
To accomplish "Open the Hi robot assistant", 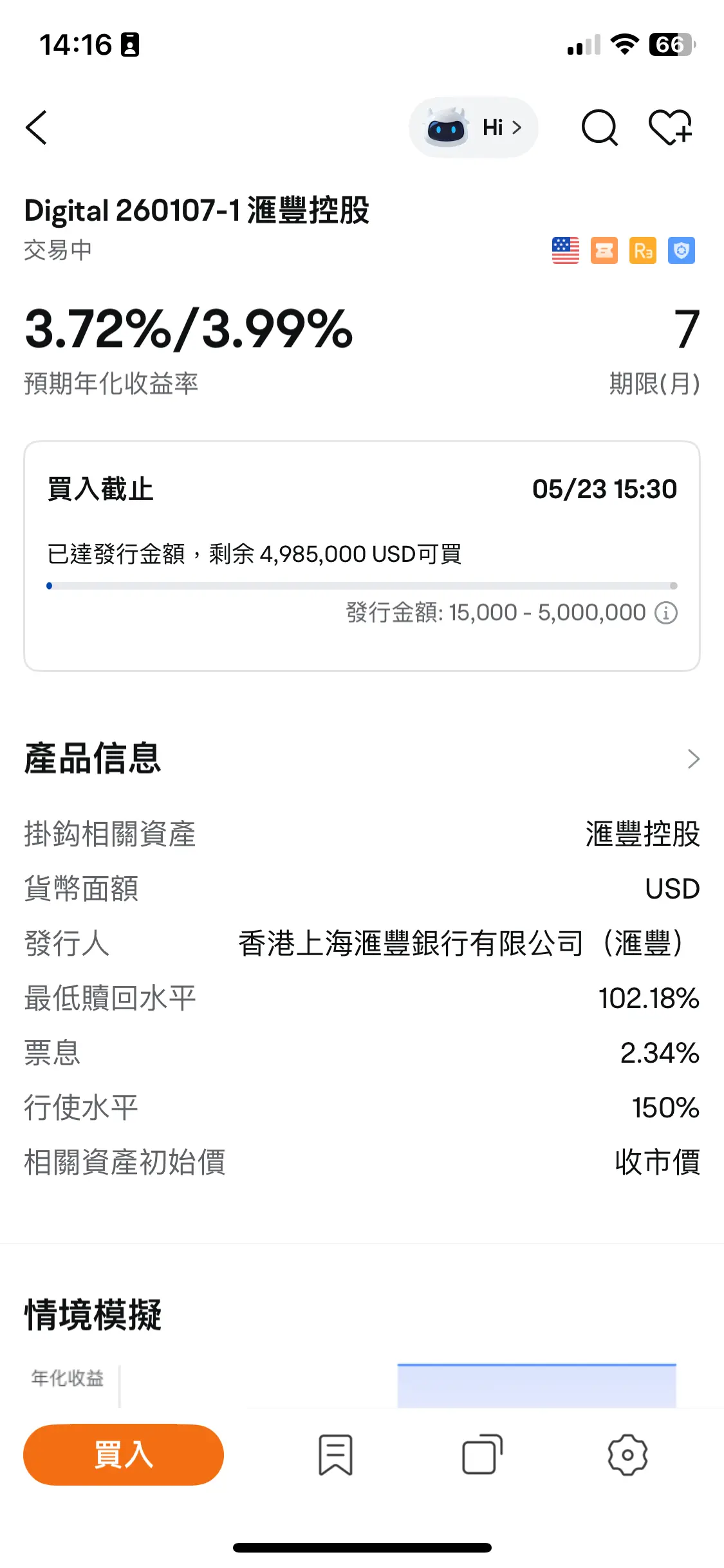I will (x=474, y=127).
